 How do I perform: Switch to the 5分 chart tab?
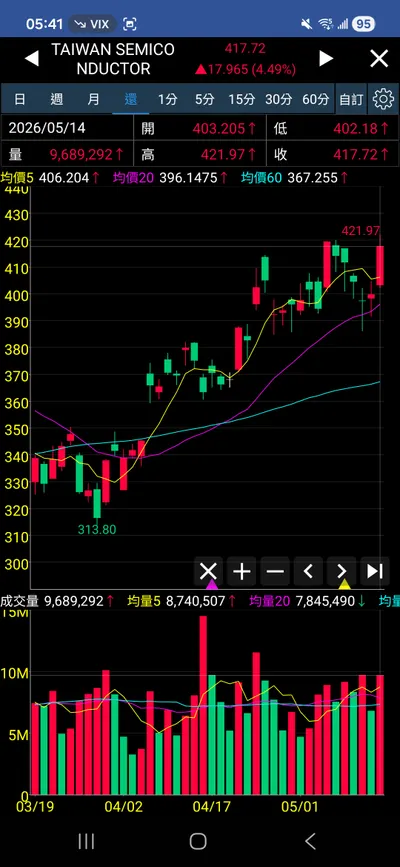[x=204, y=99]
